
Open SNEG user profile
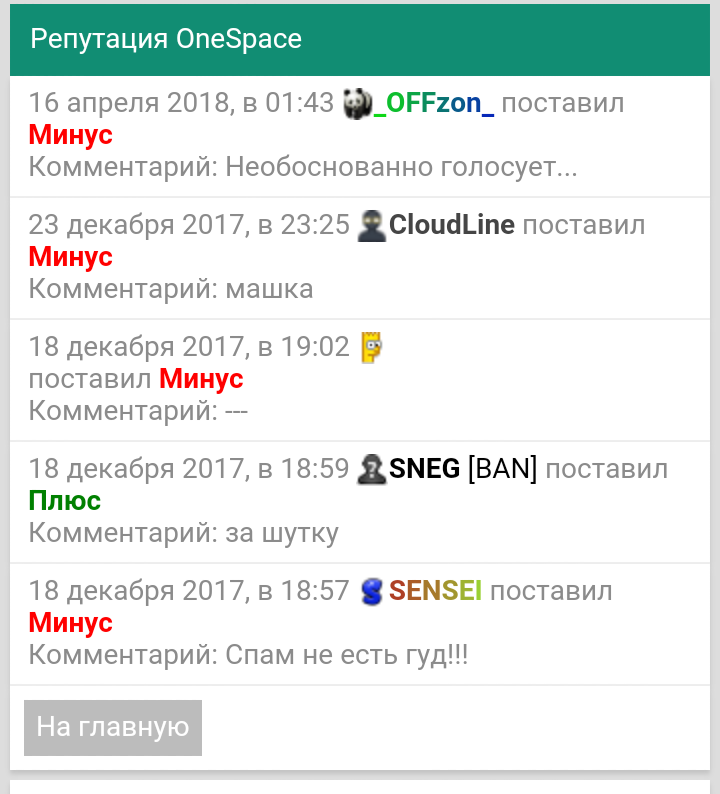point(424,469)
